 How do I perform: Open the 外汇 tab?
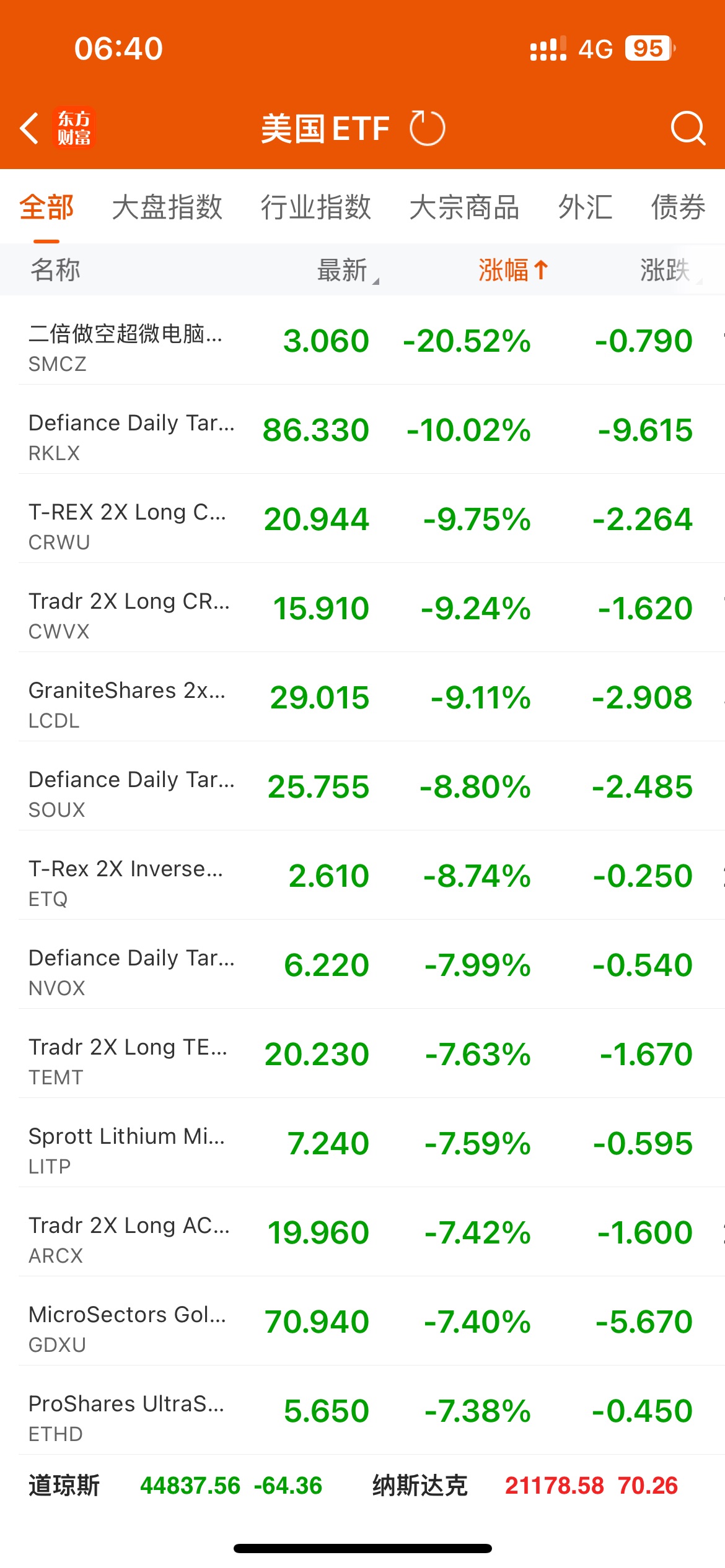[x=586, y=207]
